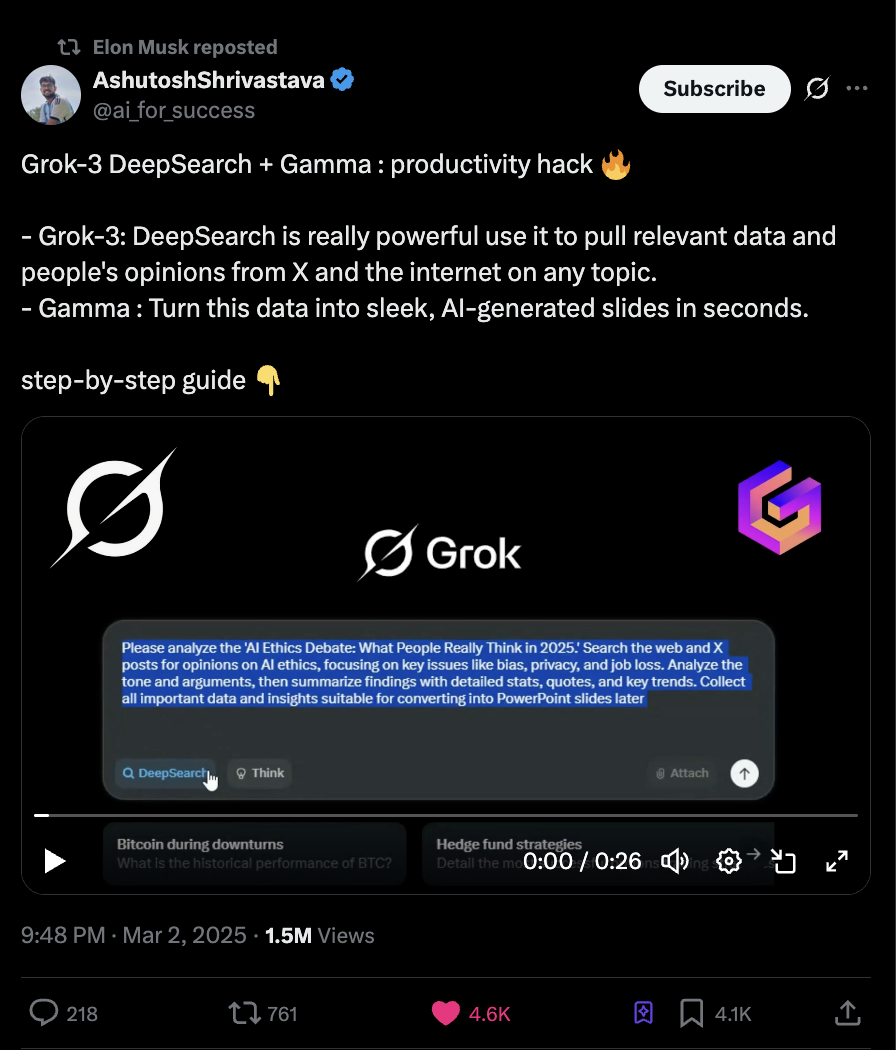The width and height of the screenshot is (896, 1050).
Task: Expand the video to fullscreen
Action: (836, 861)
